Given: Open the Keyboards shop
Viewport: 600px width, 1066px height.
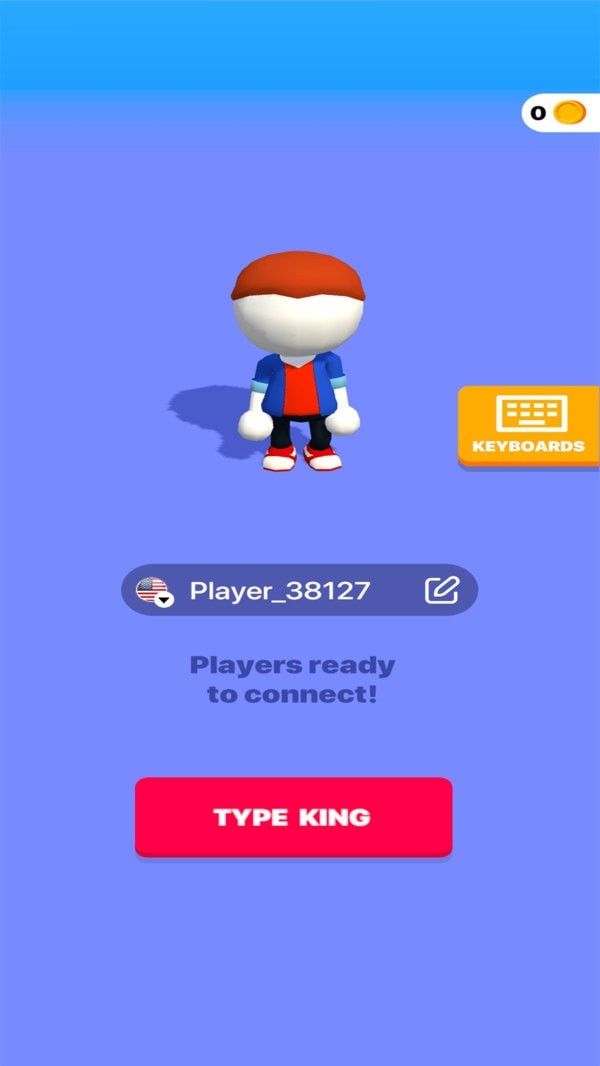Looking at the screenshot, I should pyautogui.click(x=528, y=425).
